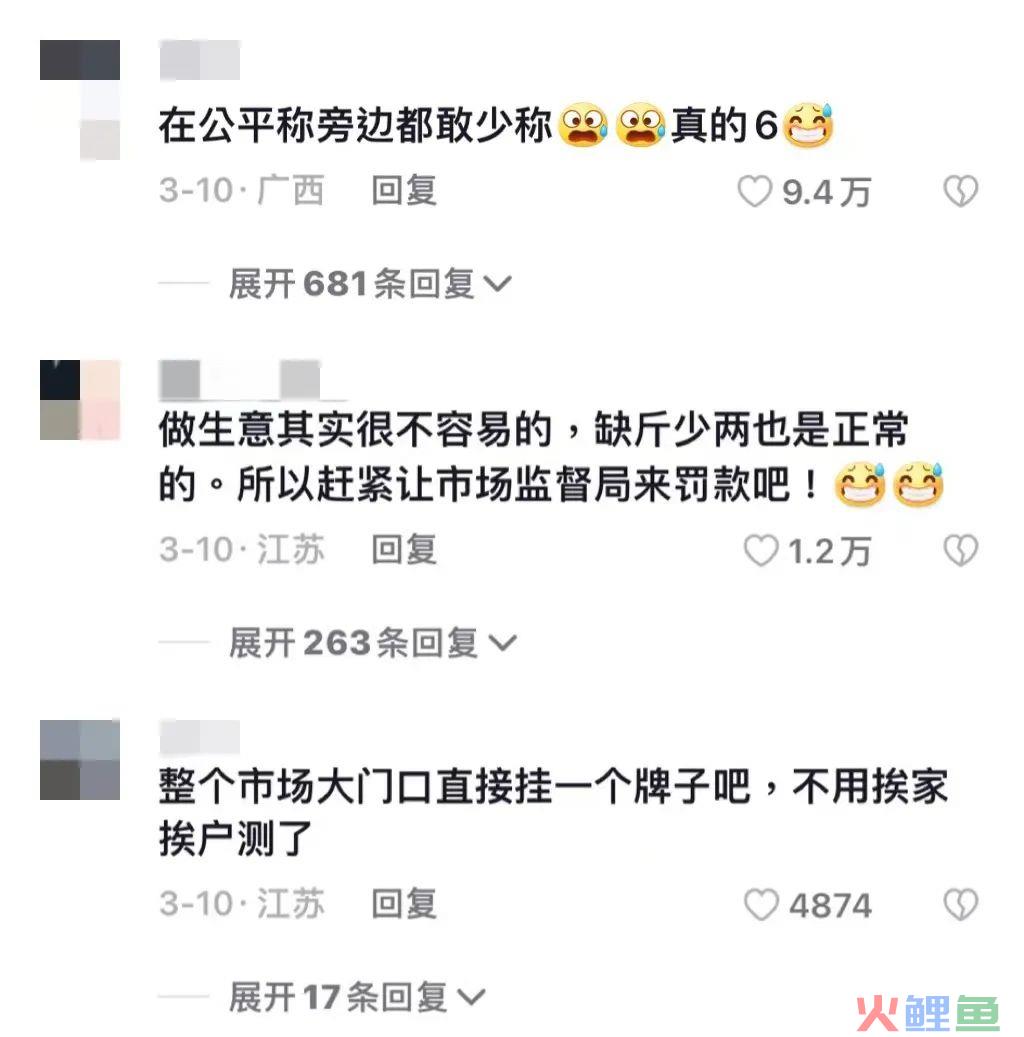The height and width of the screenshot is (1037, 1024).
Task: Dislike the comment about 公平称
Action: (x=960, y=191)
